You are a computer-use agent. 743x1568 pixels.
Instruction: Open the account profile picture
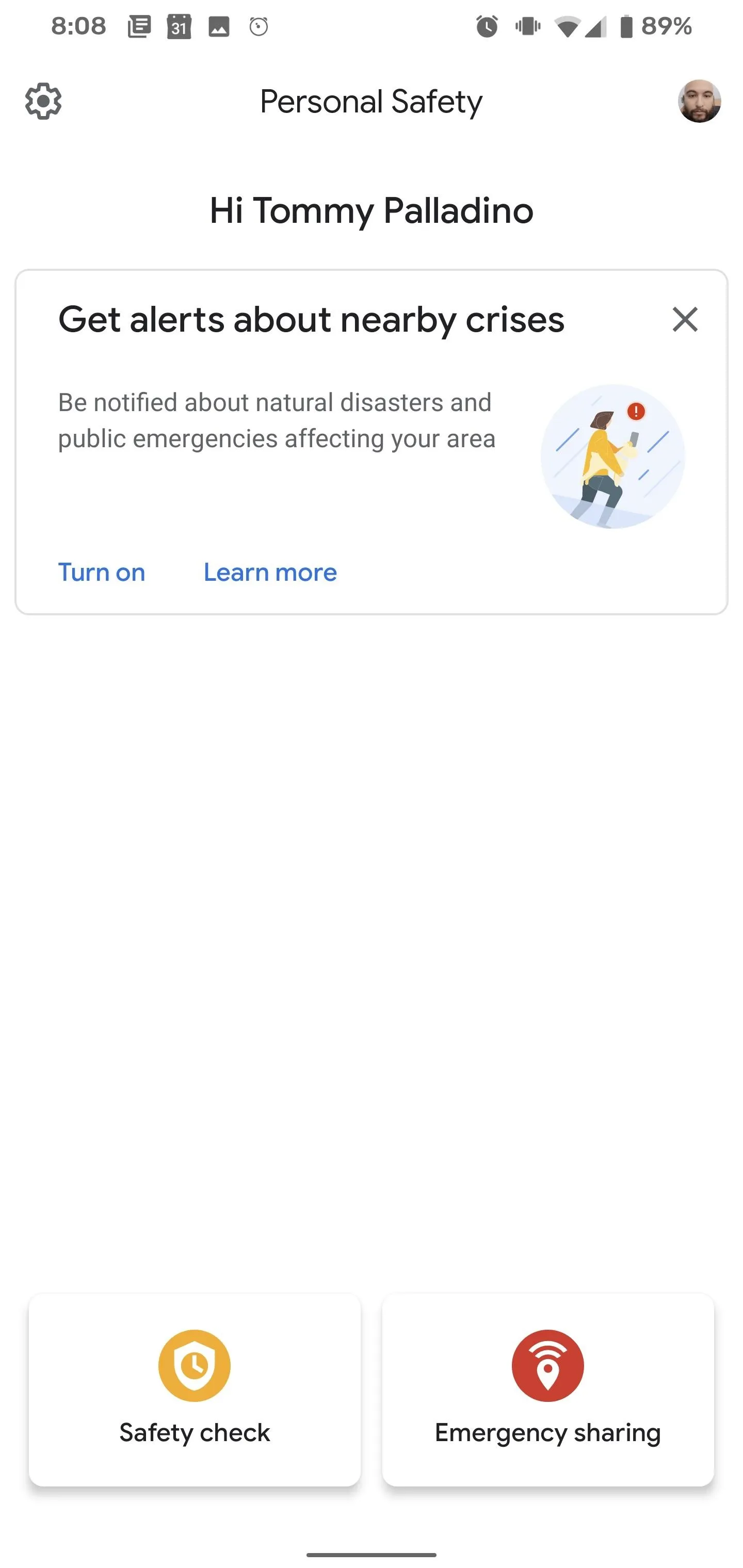click(699, 101)
